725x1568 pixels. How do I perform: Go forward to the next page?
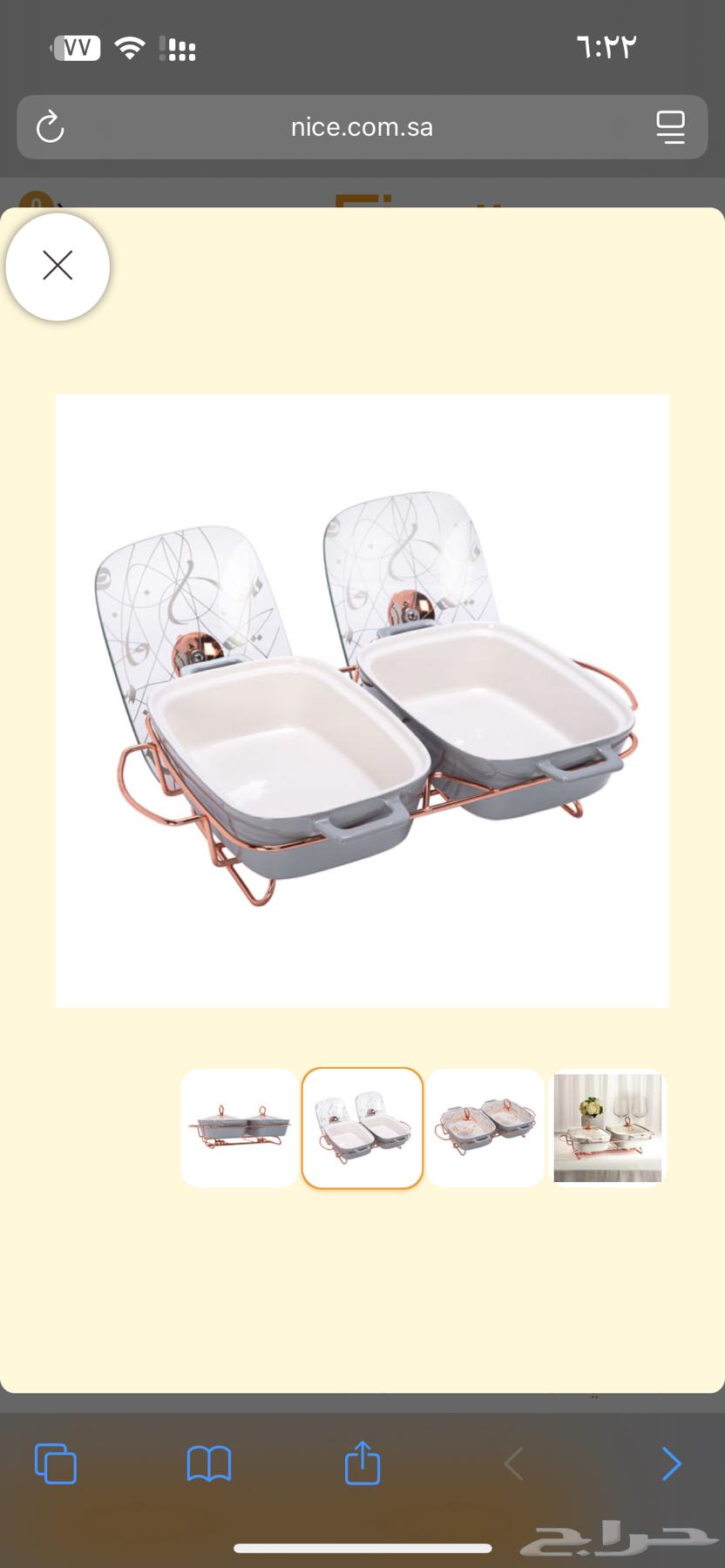point(671,1463)
